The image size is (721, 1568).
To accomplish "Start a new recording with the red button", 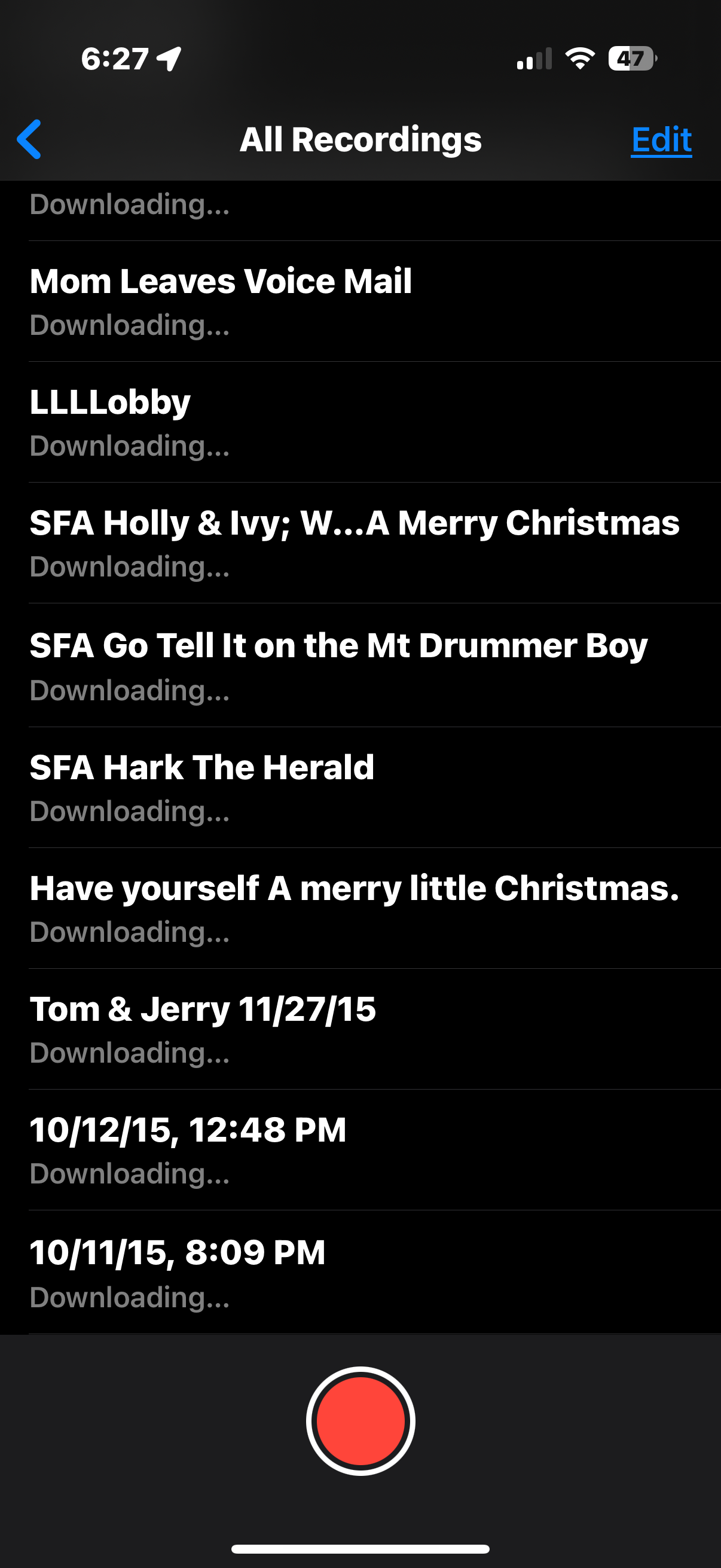I will 360,1420.
